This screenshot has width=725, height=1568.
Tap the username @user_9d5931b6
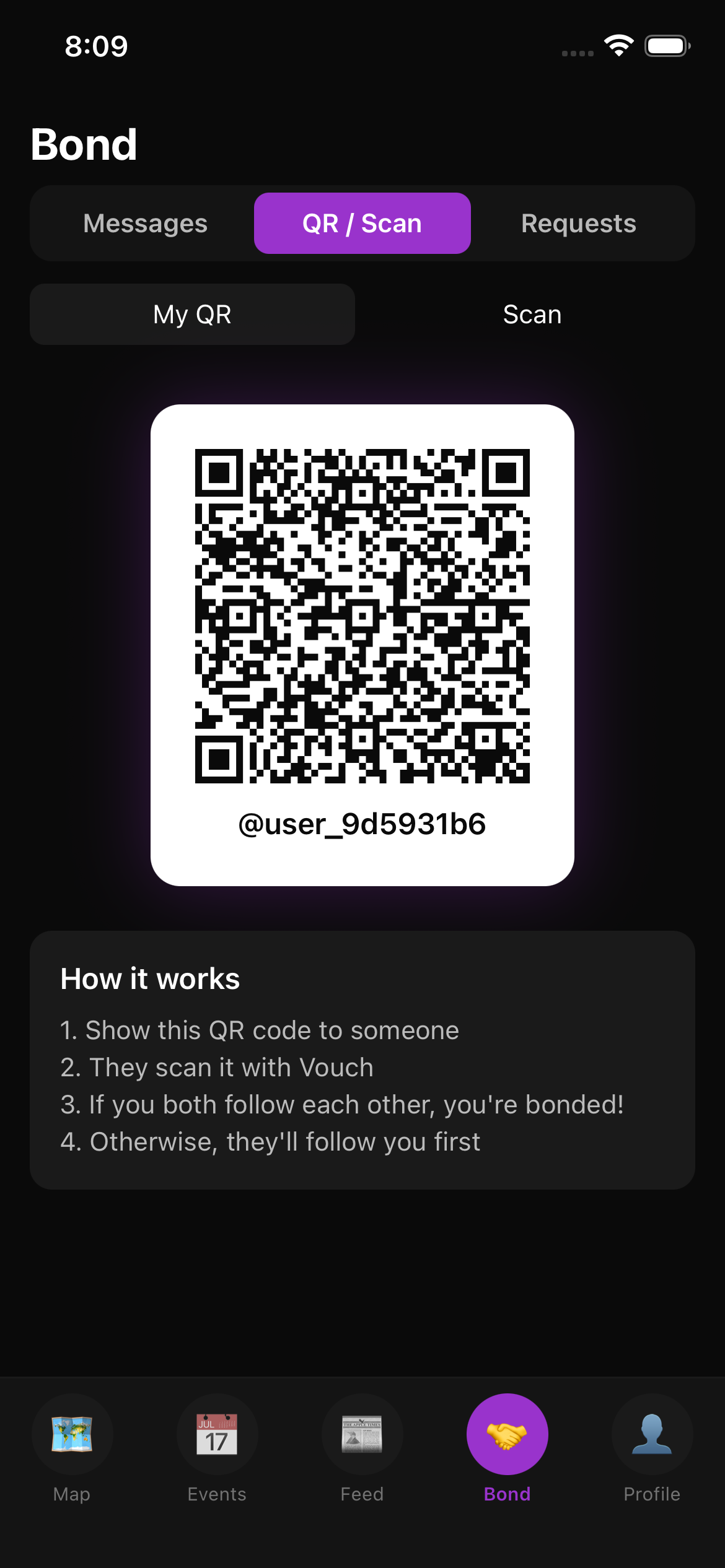pos(362,824)
